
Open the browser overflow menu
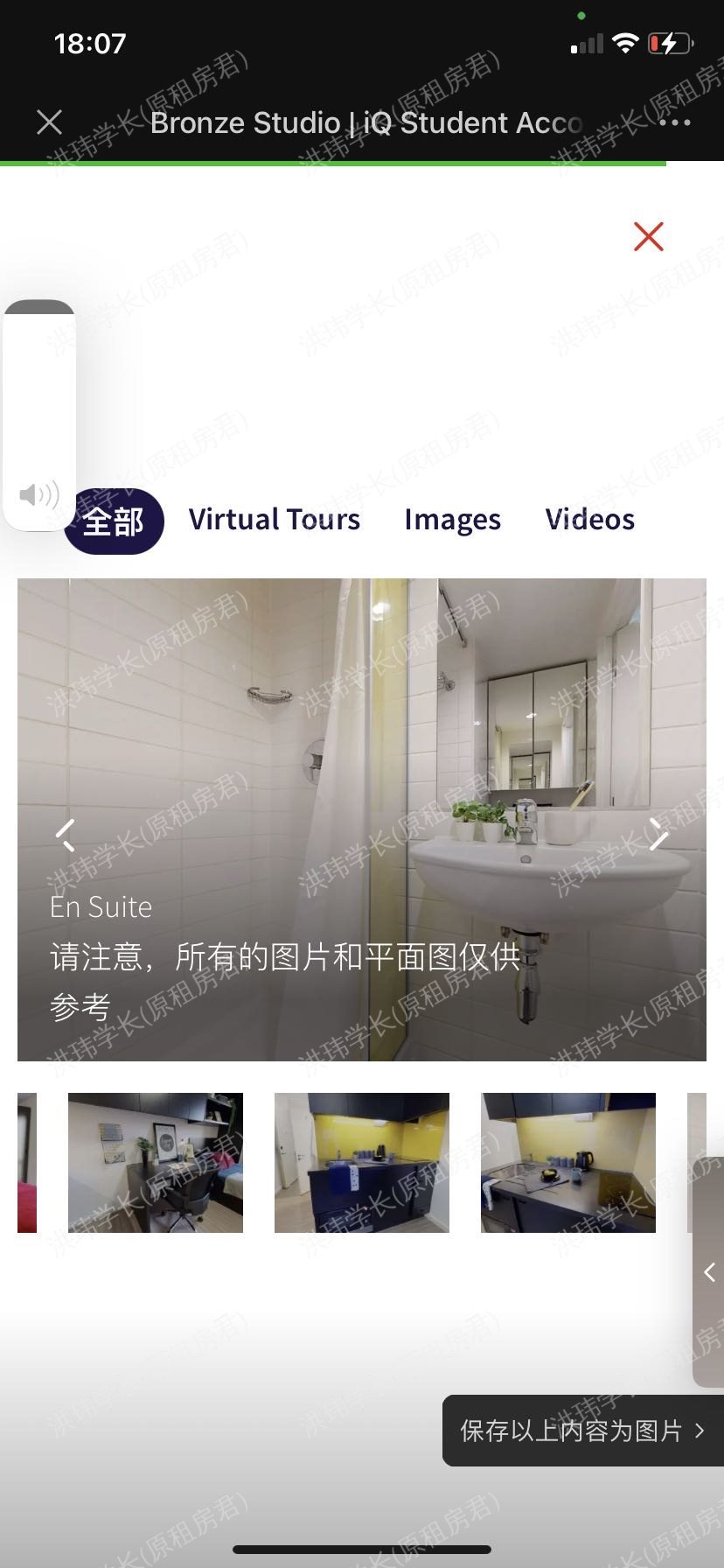[675, 122]
